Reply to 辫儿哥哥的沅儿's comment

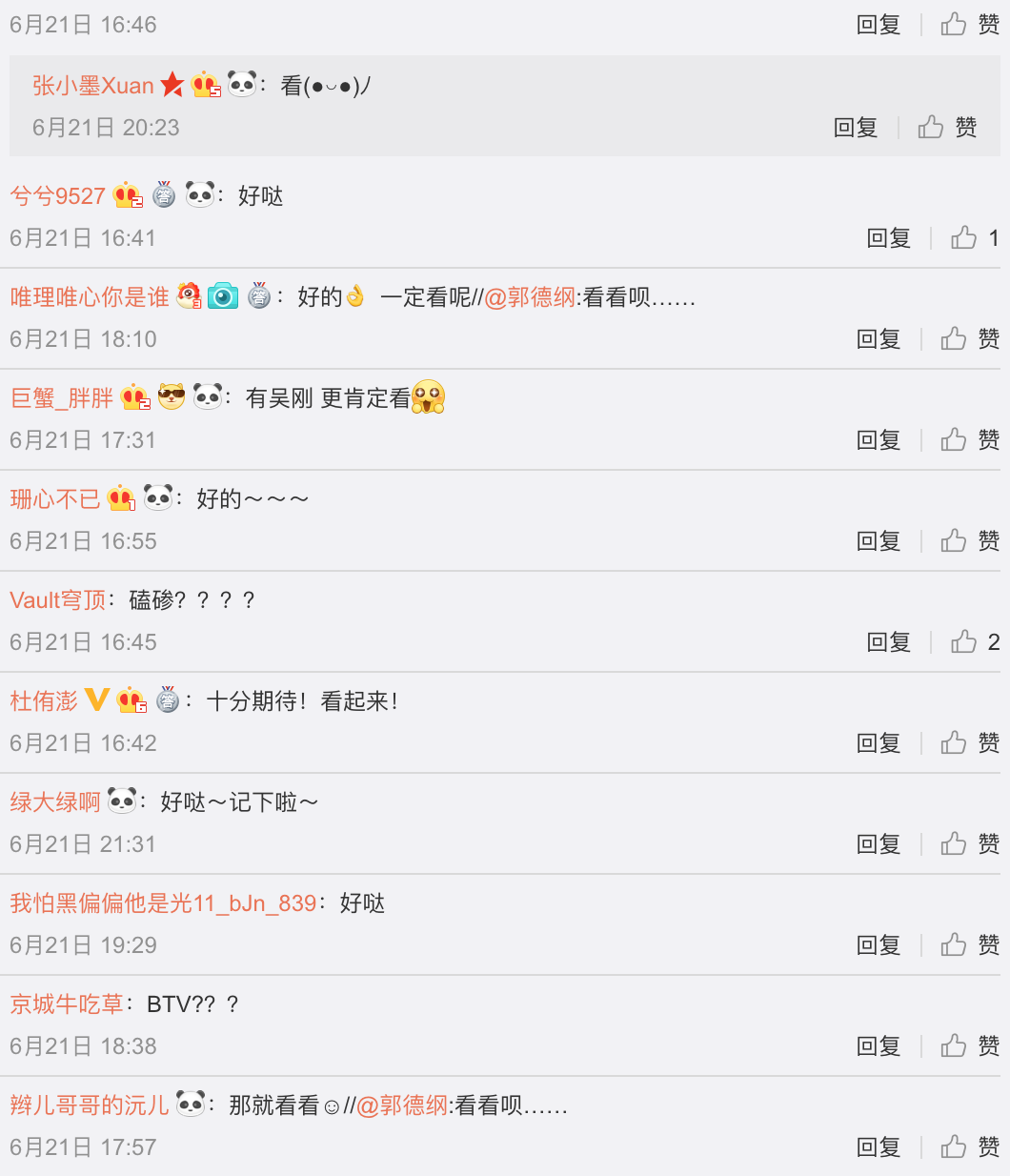pyautogui.click(x=878, y=1147)
